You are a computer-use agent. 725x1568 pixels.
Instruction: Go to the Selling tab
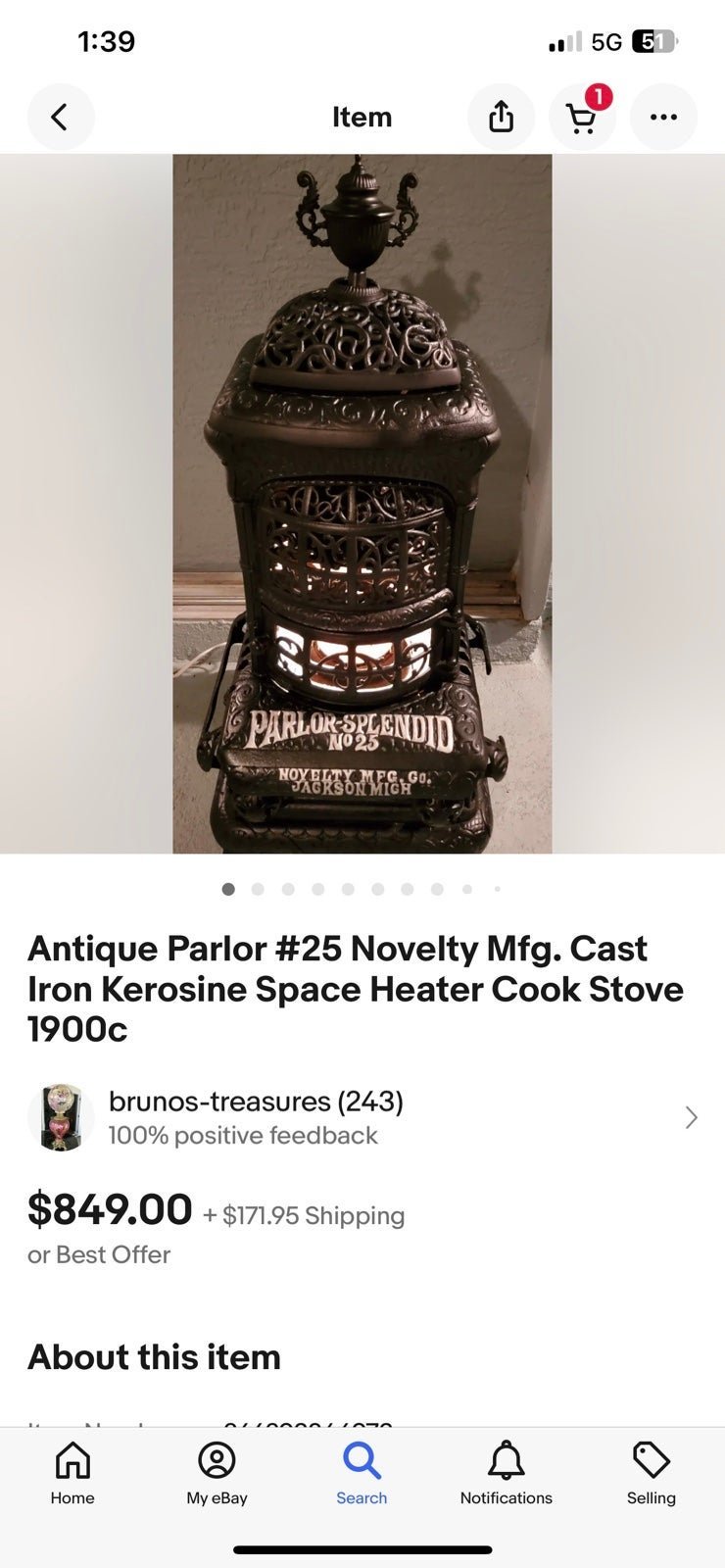(x=652, y=1473)
